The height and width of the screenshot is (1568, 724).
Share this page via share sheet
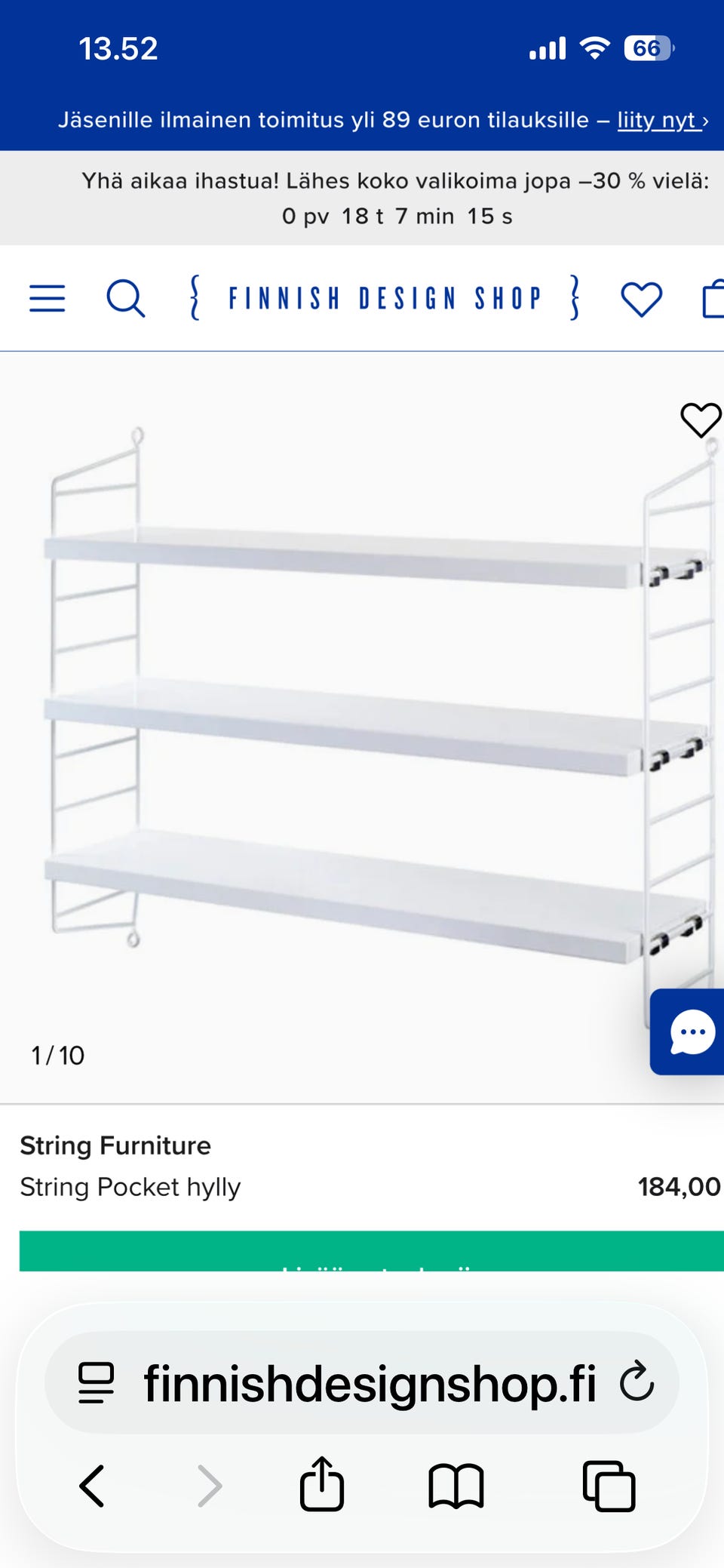pyautogui.click(x=322, y=1484)
